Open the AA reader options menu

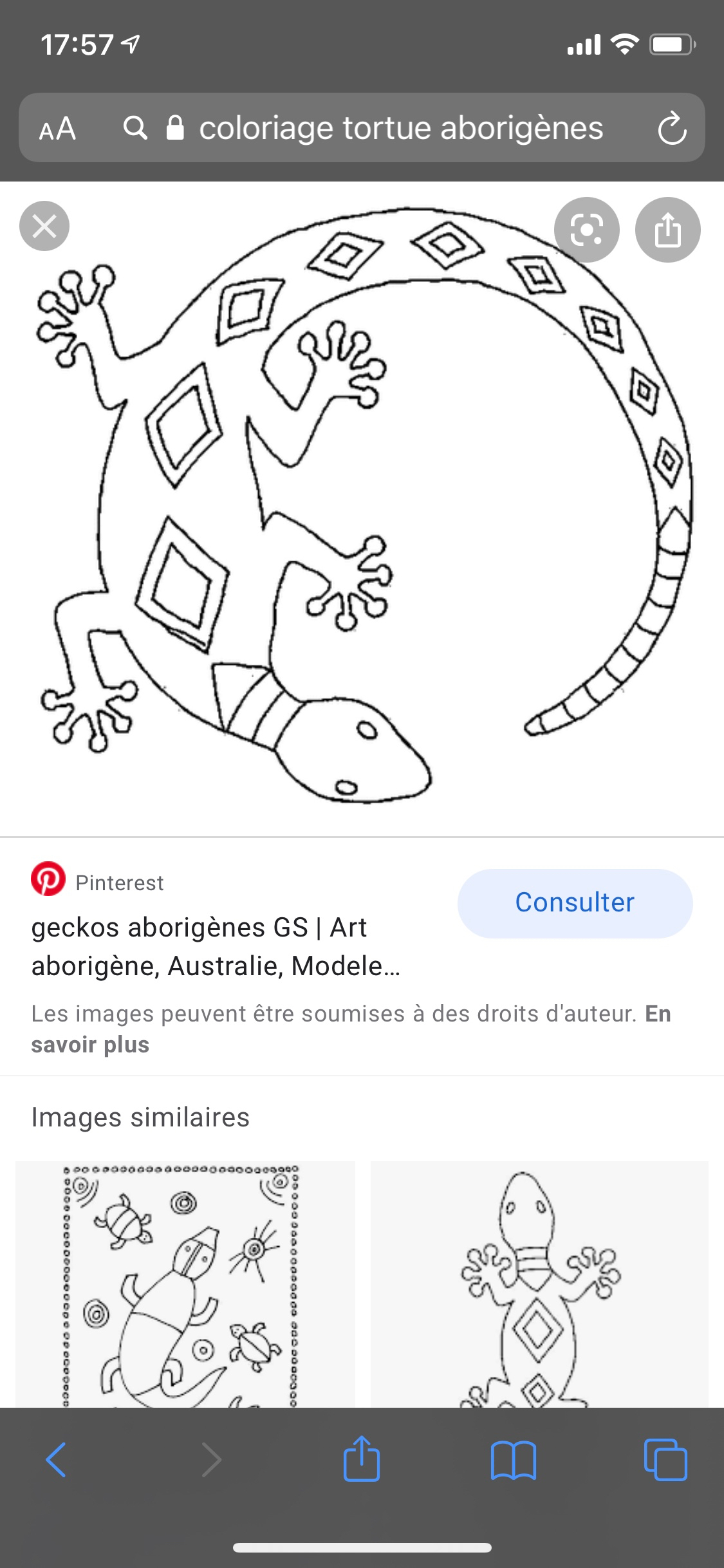click(57, 128)
